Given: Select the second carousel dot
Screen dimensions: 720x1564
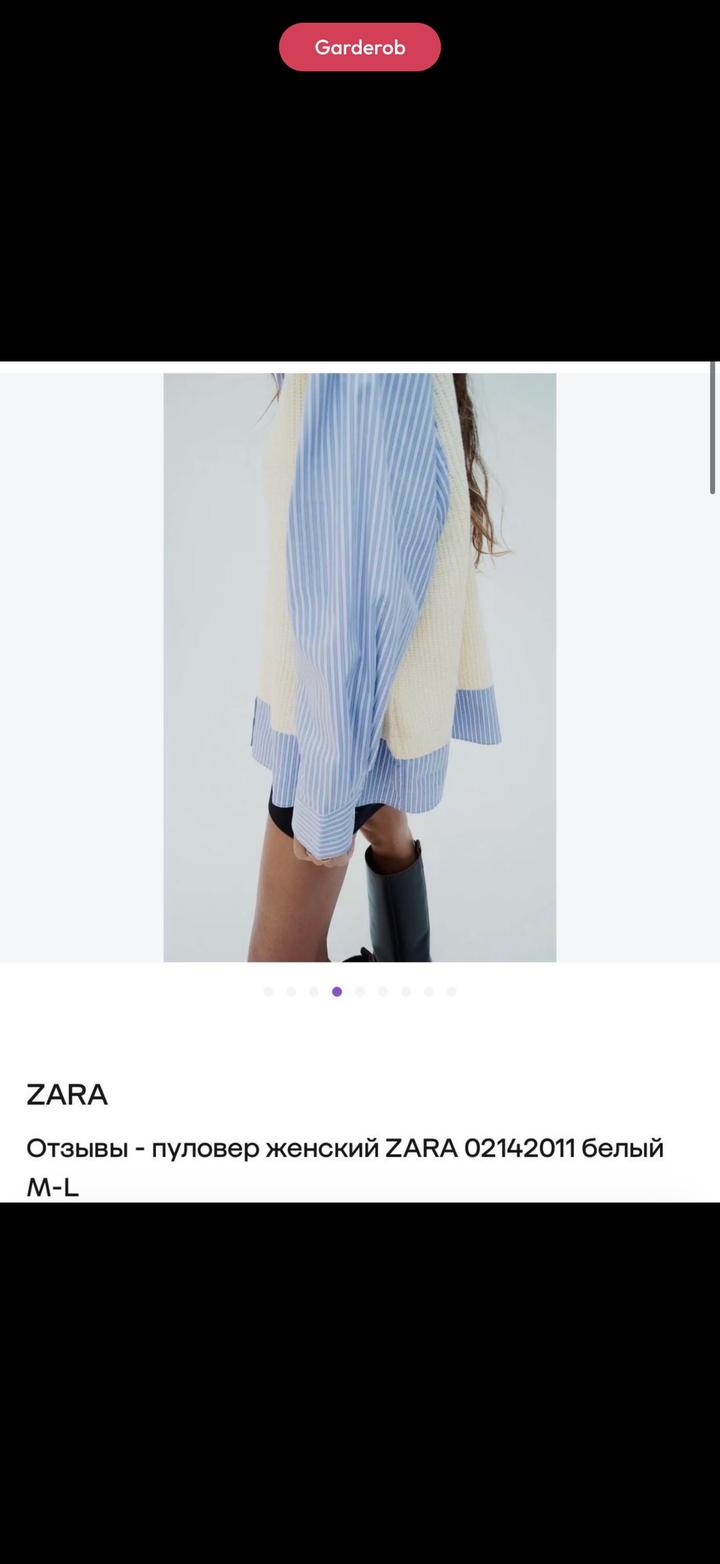Looking at the screenshot, I should click(x=291, y=991).
